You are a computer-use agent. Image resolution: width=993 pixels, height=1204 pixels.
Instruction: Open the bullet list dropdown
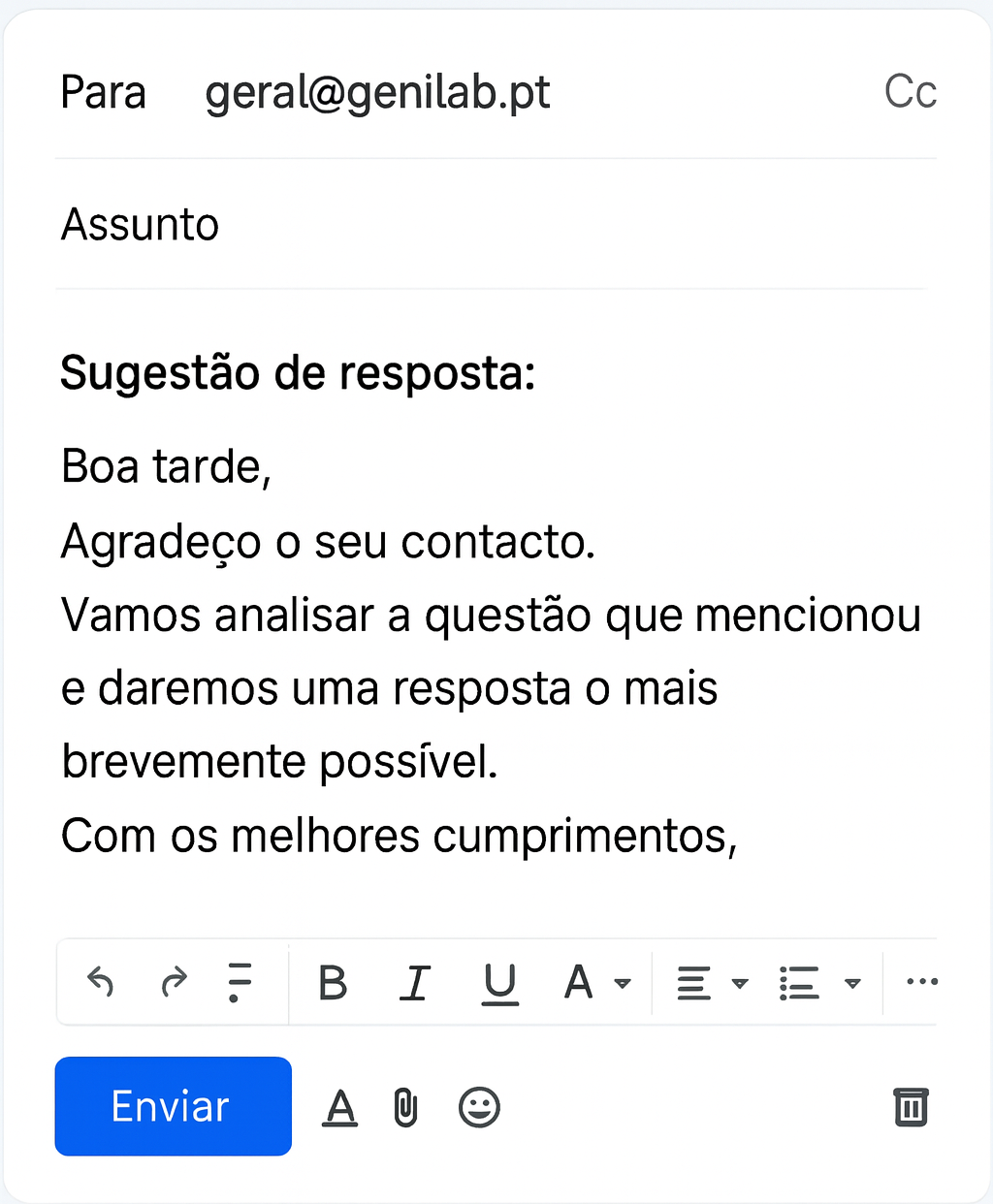(852, 983)
